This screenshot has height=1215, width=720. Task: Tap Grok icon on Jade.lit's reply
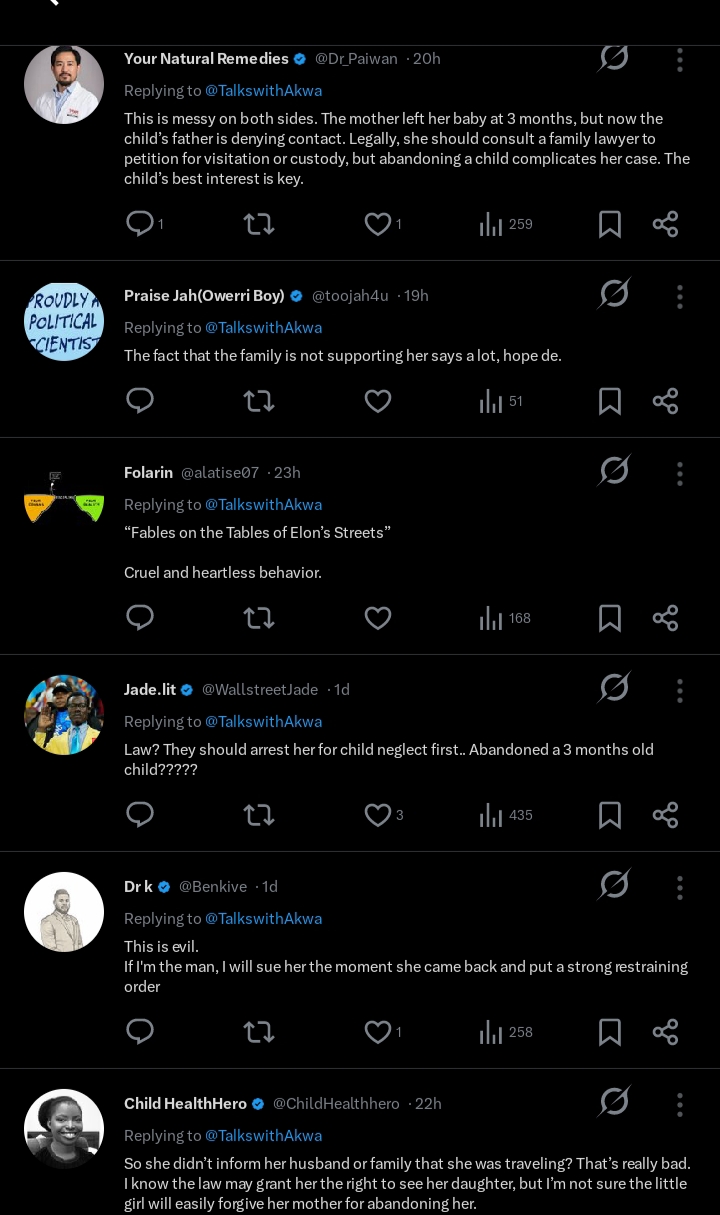click(x=614, y=688)
